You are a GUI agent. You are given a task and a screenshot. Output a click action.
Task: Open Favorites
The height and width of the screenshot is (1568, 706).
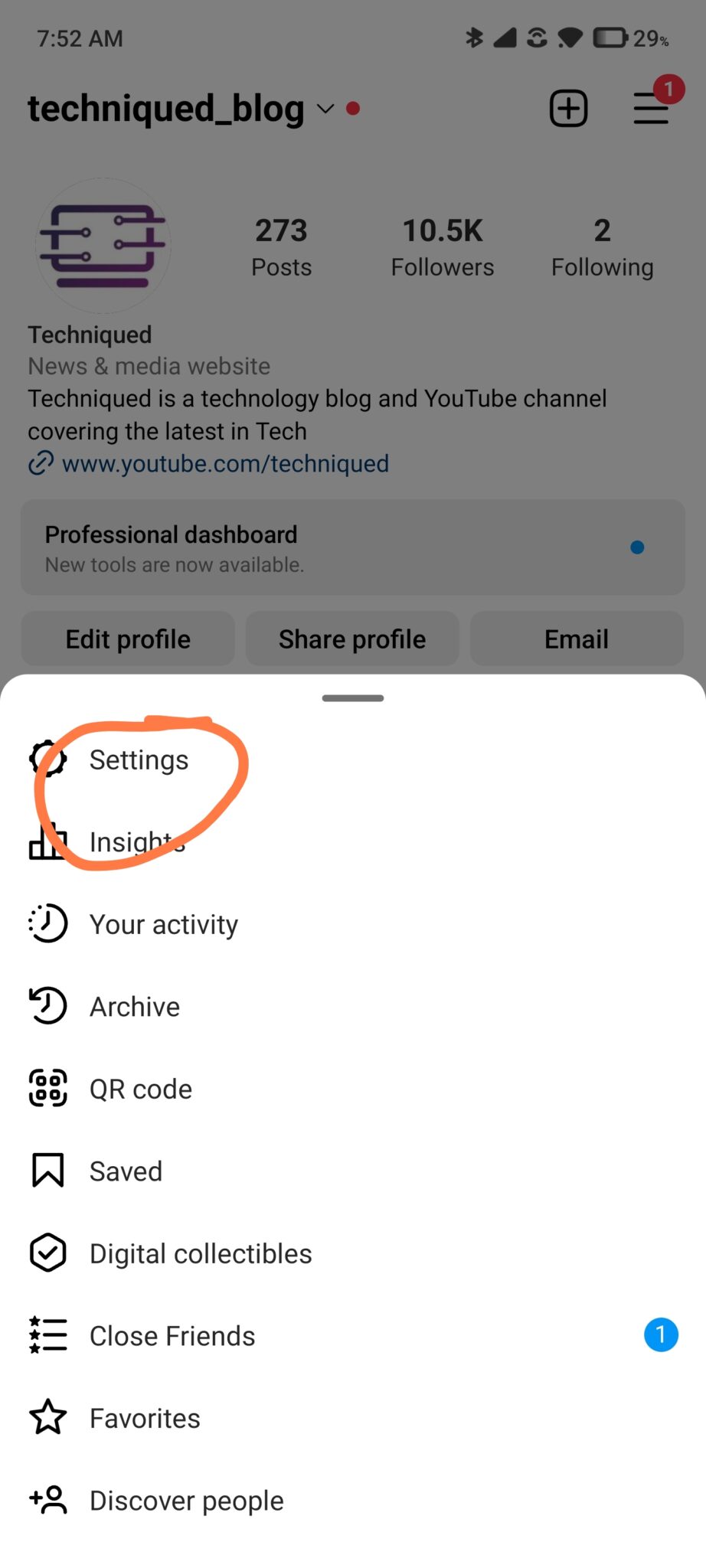click(x=353, y=1418)
